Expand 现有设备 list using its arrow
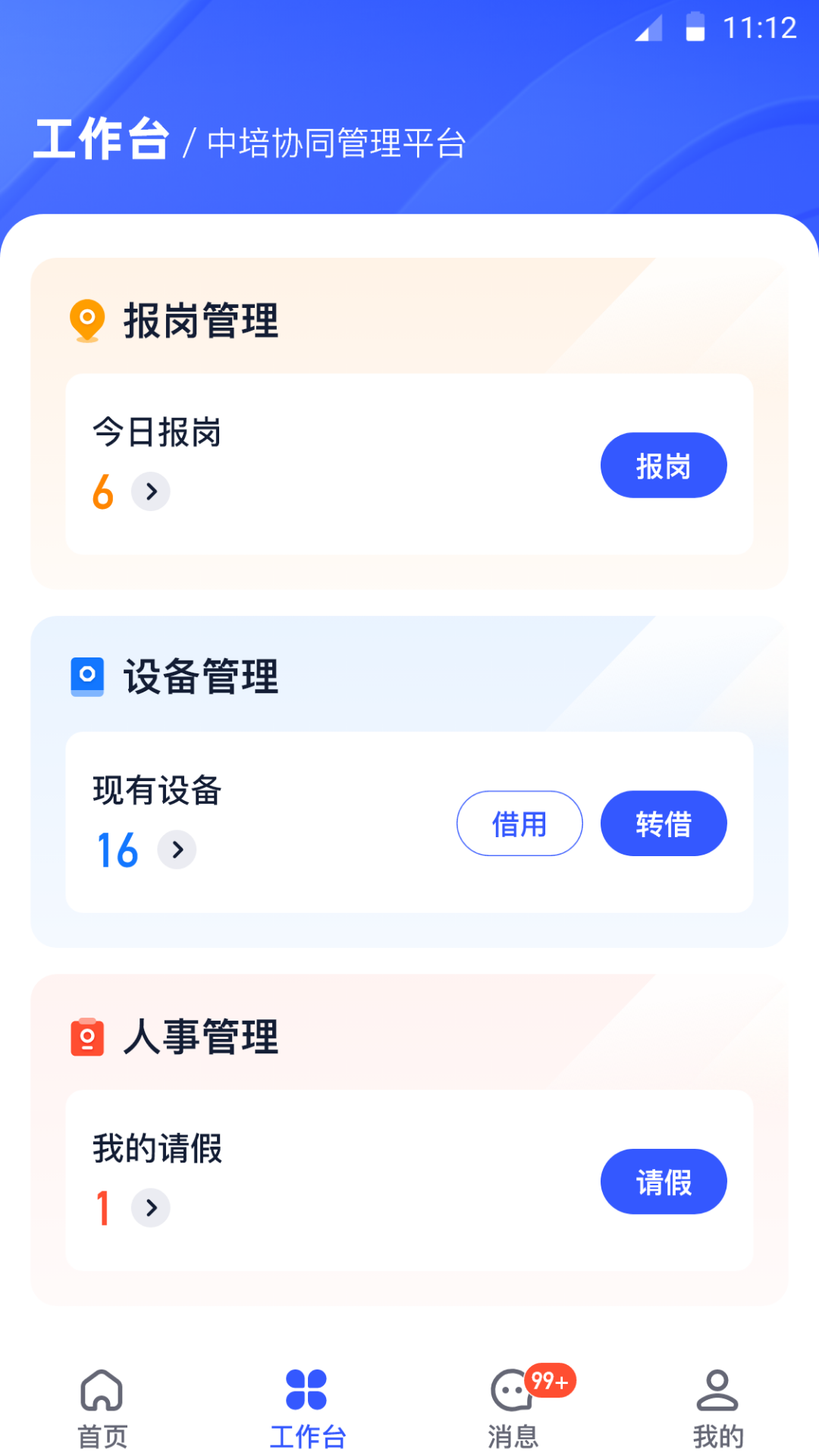 (x=176, y=849)
